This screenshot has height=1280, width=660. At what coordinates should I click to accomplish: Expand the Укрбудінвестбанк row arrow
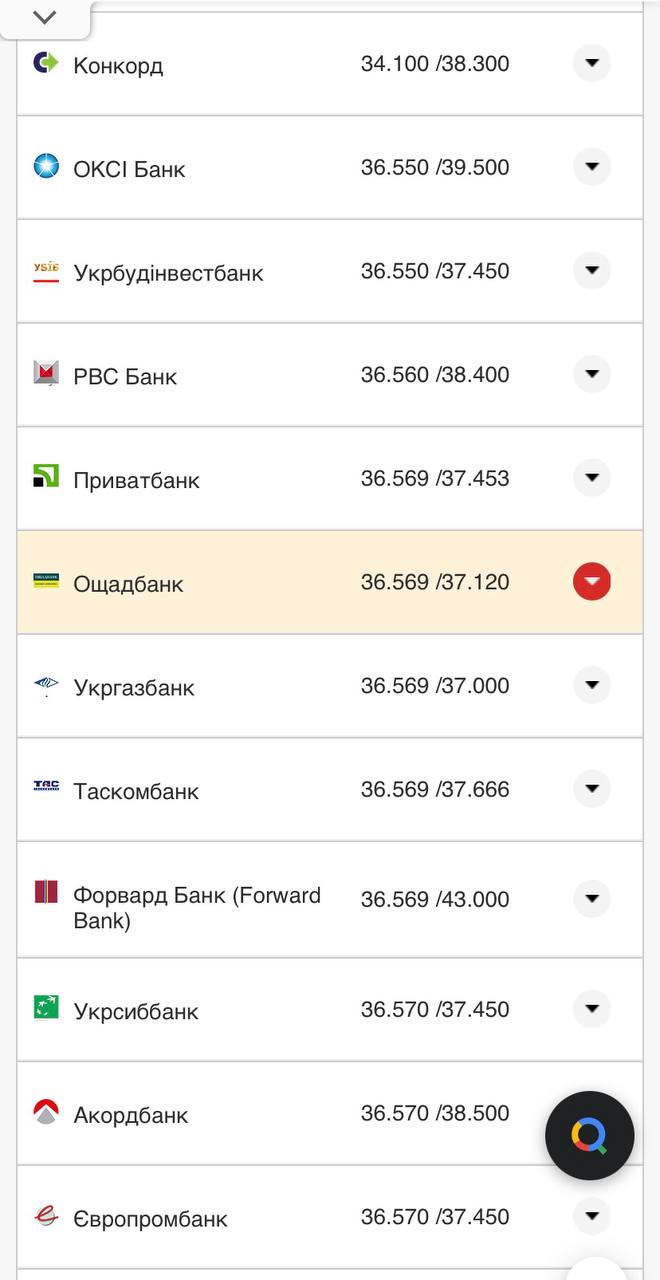pyautogui.click(x=591, y=270)
